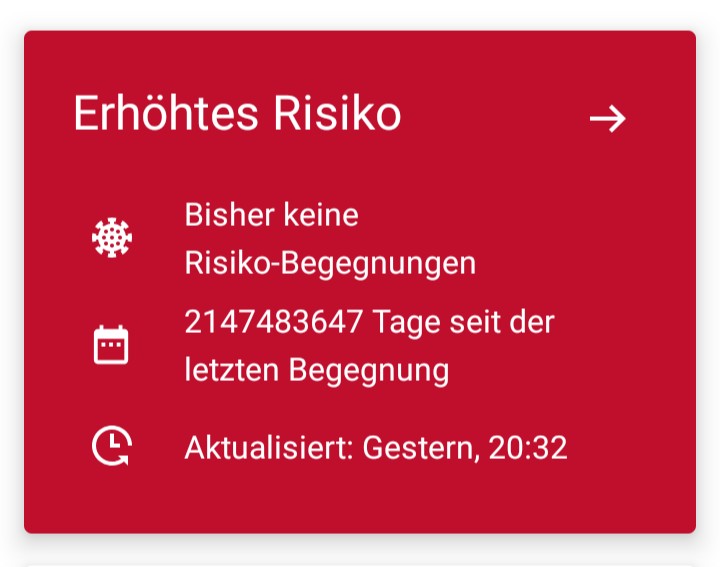The image size is (720, 567).
Task: Open the Erhöhtes Risiko card details
Action: coord(607,119)
